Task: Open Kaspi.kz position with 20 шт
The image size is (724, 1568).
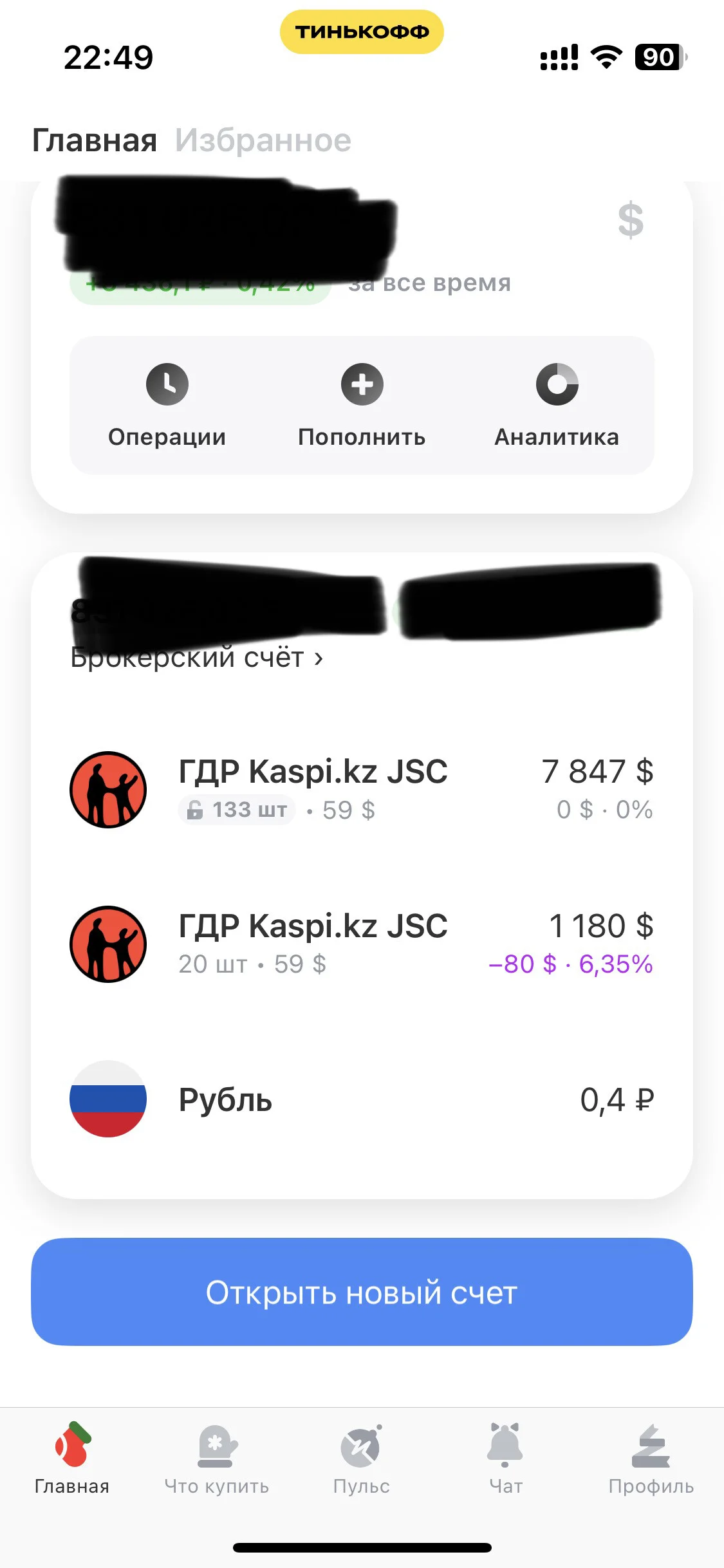Action: 362,944
